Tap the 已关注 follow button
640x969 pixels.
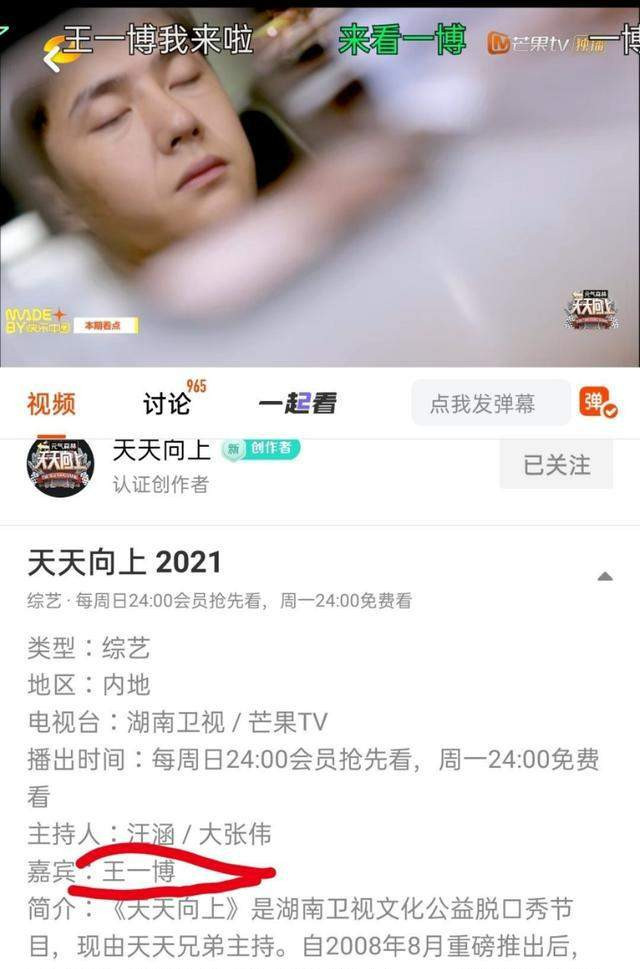(556, 465)
